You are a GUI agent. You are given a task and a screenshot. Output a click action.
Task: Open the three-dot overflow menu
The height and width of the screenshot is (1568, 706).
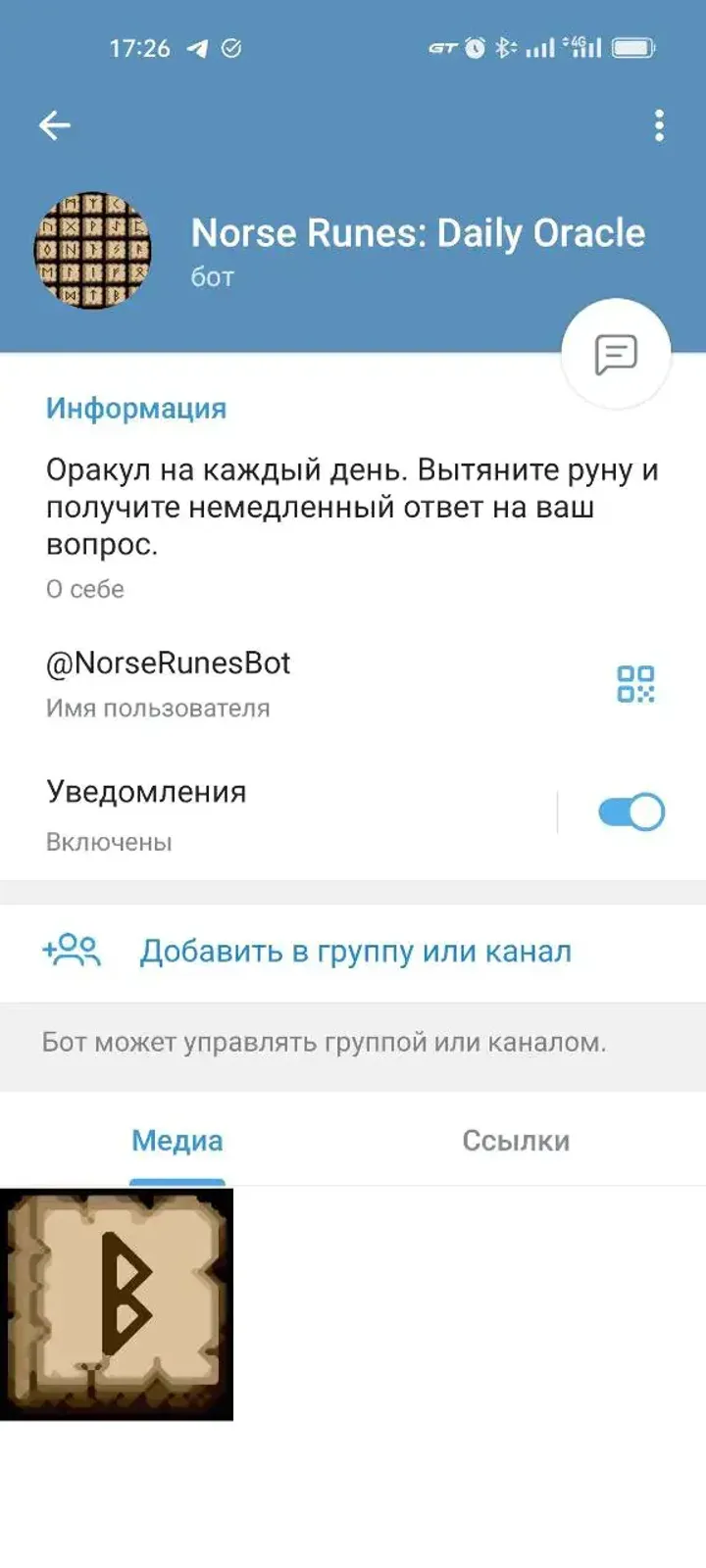click(x=658, y=124)
